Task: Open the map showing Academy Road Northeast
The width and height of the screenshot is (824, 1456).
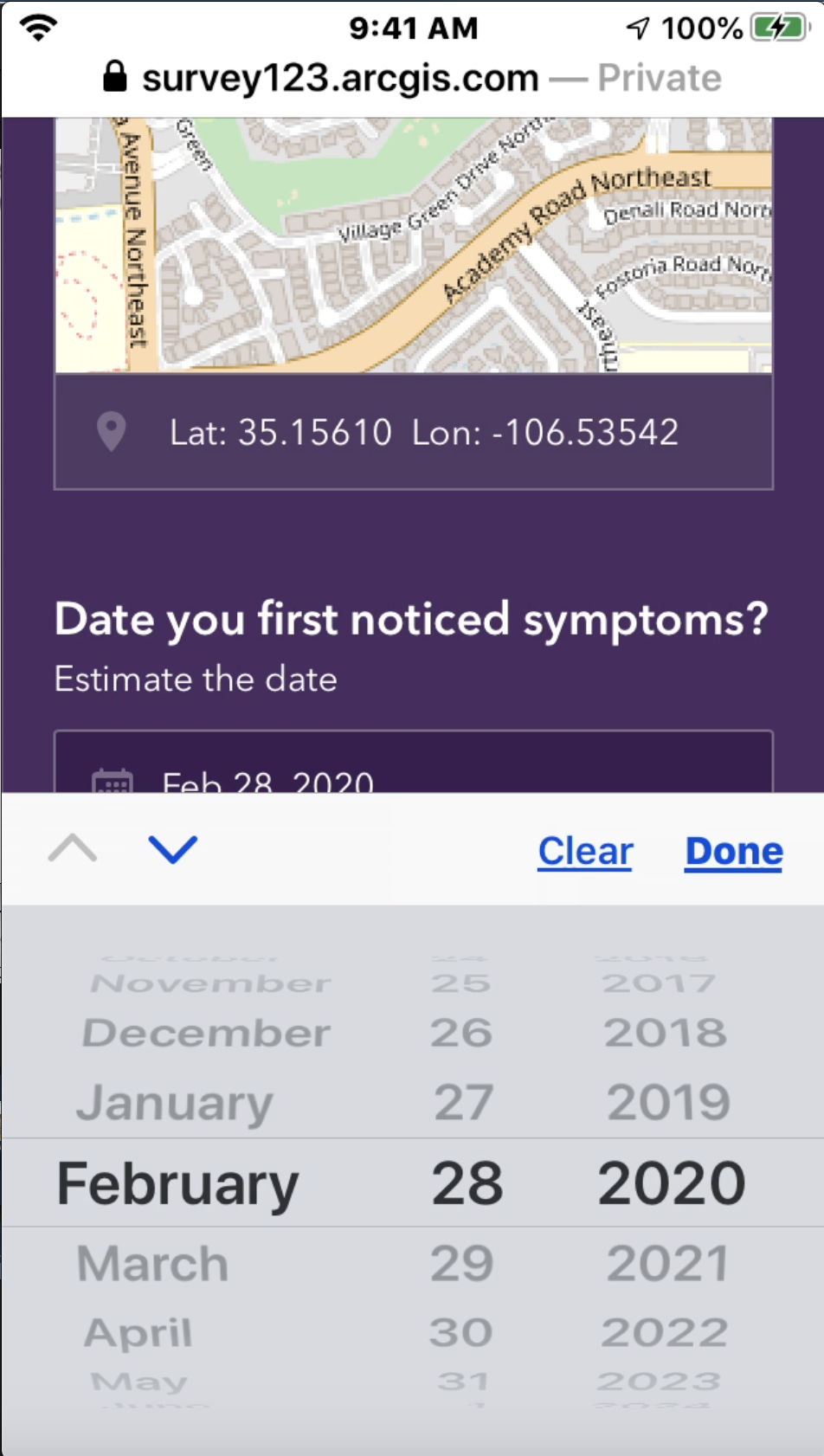Action: tap(414, 245)
